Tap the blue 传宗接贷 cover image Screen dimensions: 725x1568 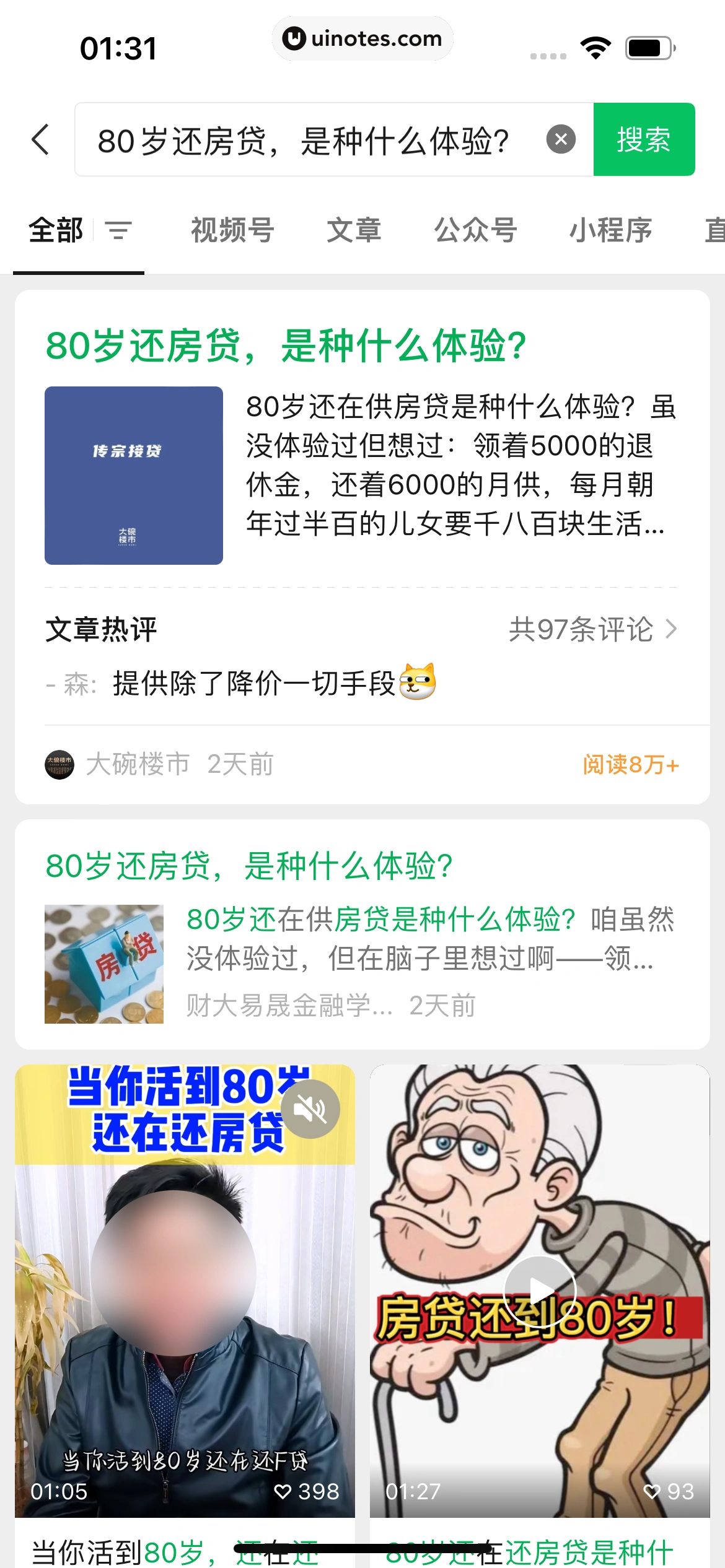click(133, 474)
